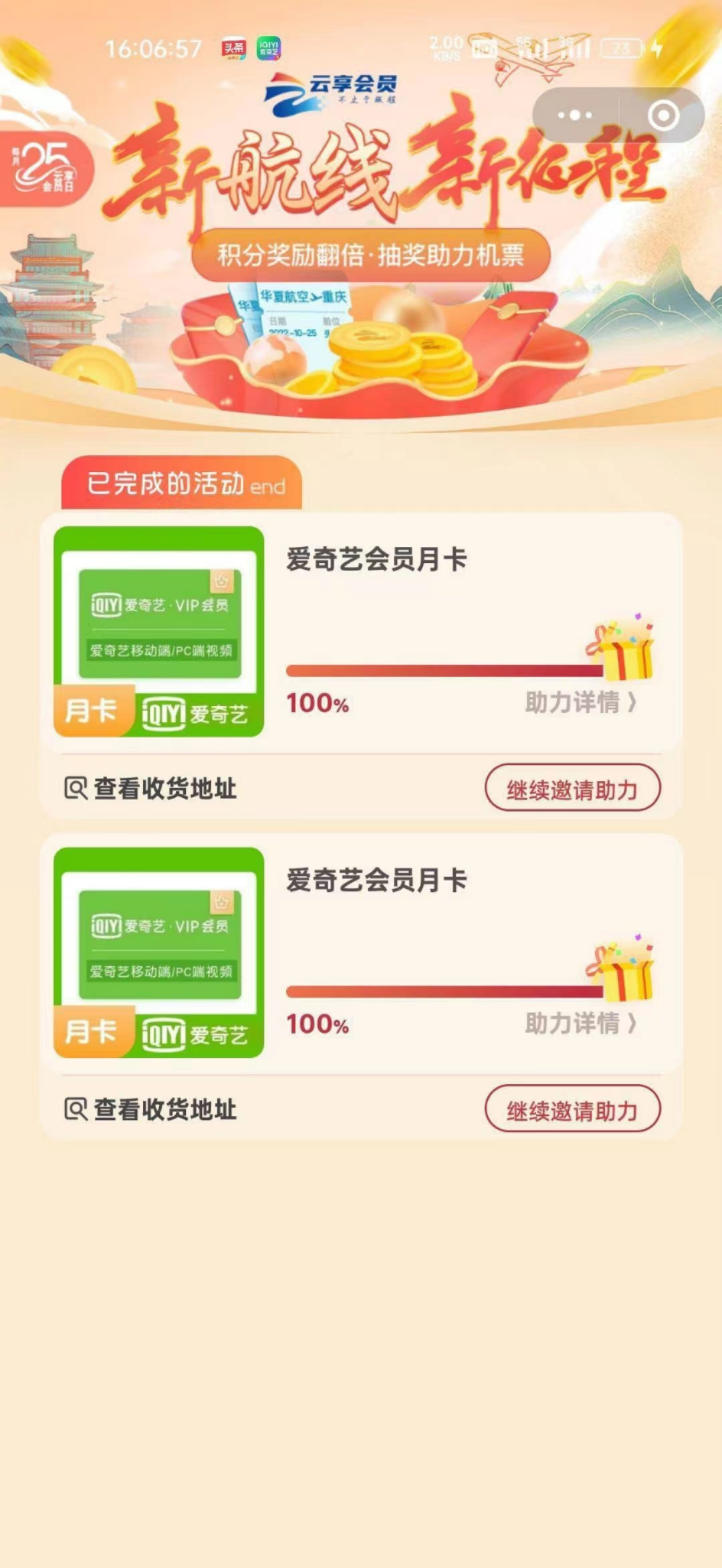Tap 查看收货地址 under the second 爱奇艺会员月卡 card
Viewport: 722px width, 1568px height.
point(151,1109)
